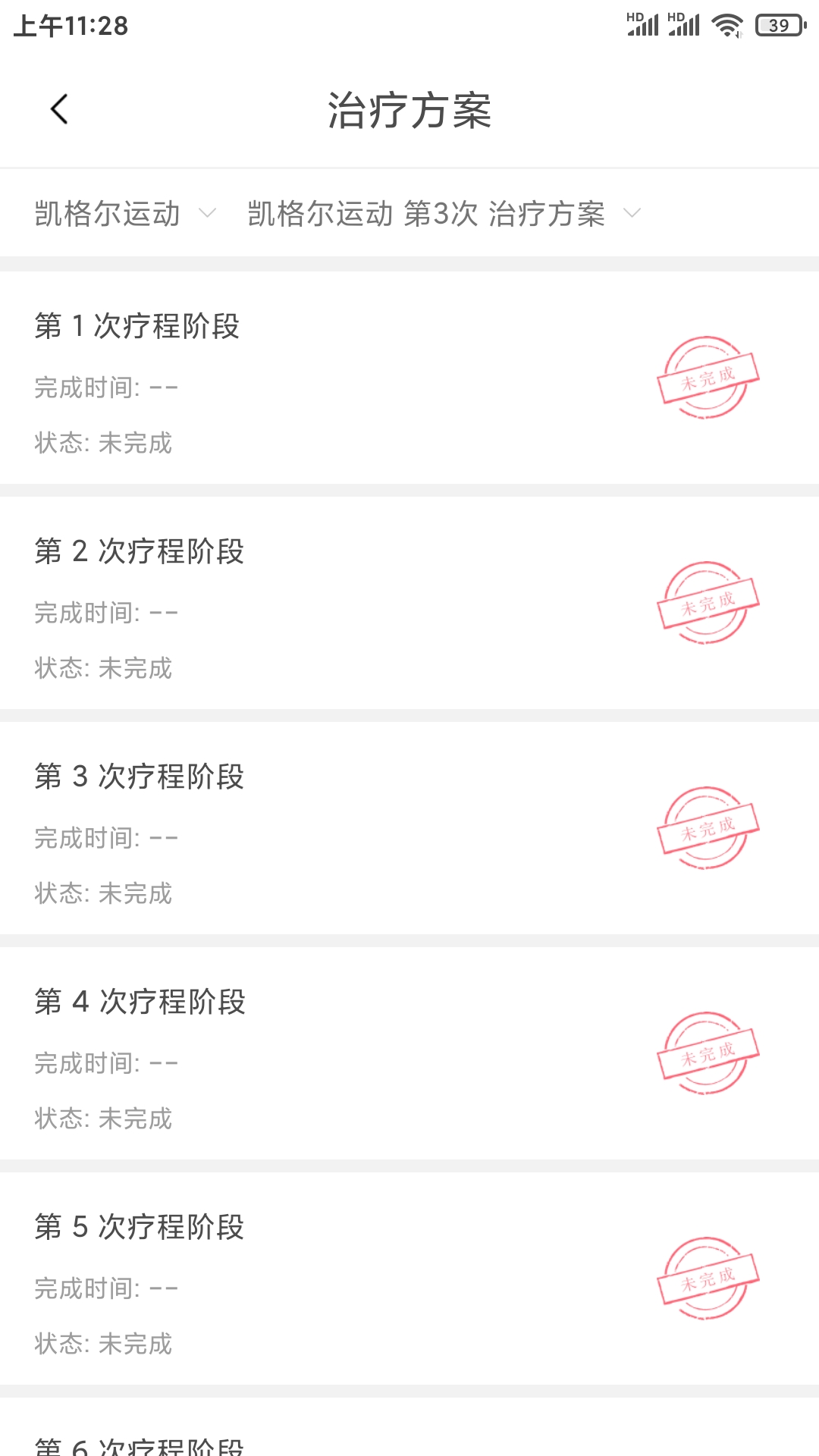The width and height of the screenshot is (819, 1456).
Task: Select the 完成时间 field of 第3次疗程阶段
Action: (106, 838)
